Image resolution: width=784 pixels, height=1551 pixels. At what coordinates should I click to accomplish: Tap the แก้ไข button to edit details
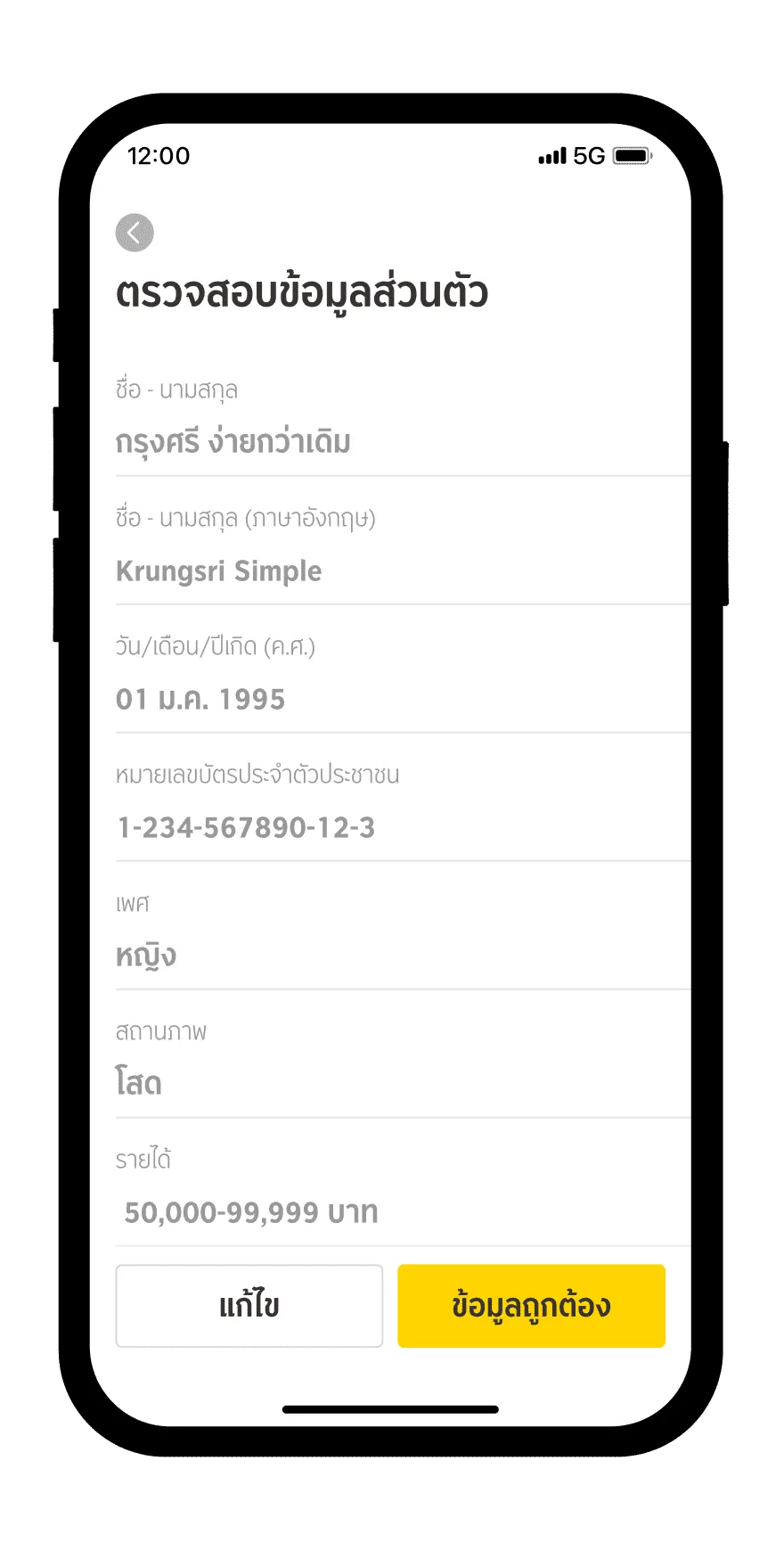click(249, 1306)
